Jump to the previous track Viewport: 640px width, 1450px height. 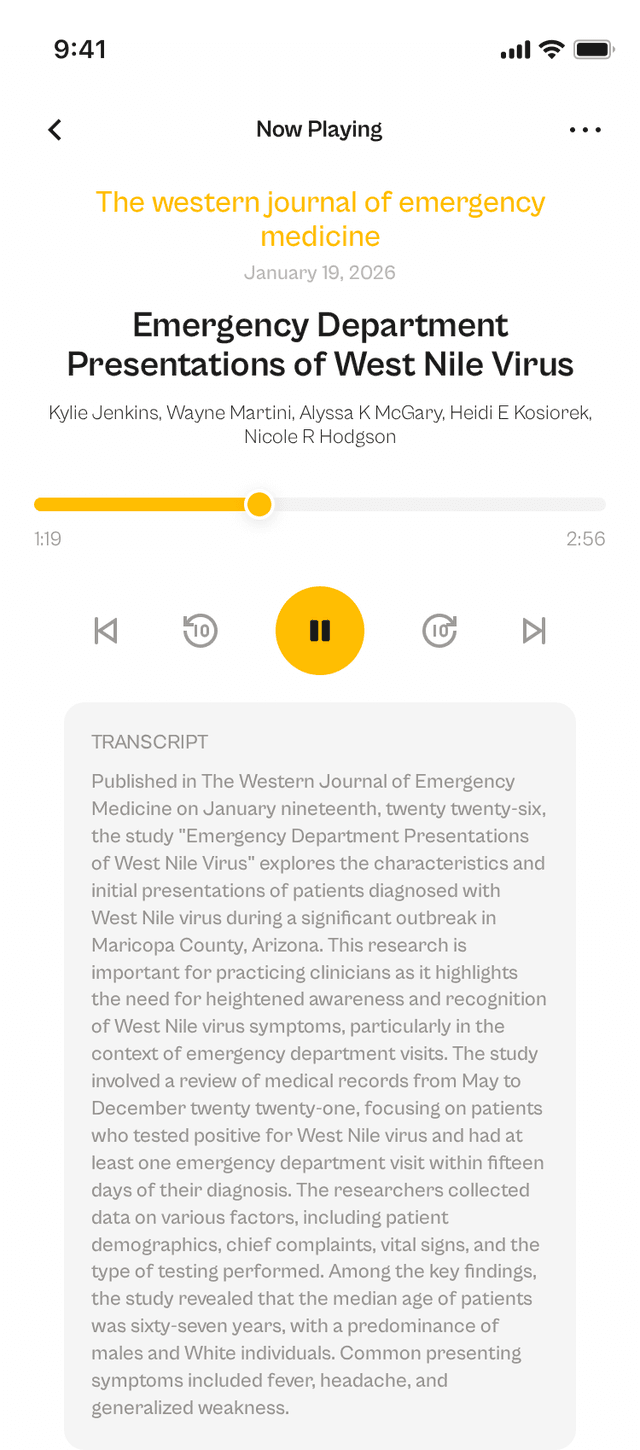105,630
